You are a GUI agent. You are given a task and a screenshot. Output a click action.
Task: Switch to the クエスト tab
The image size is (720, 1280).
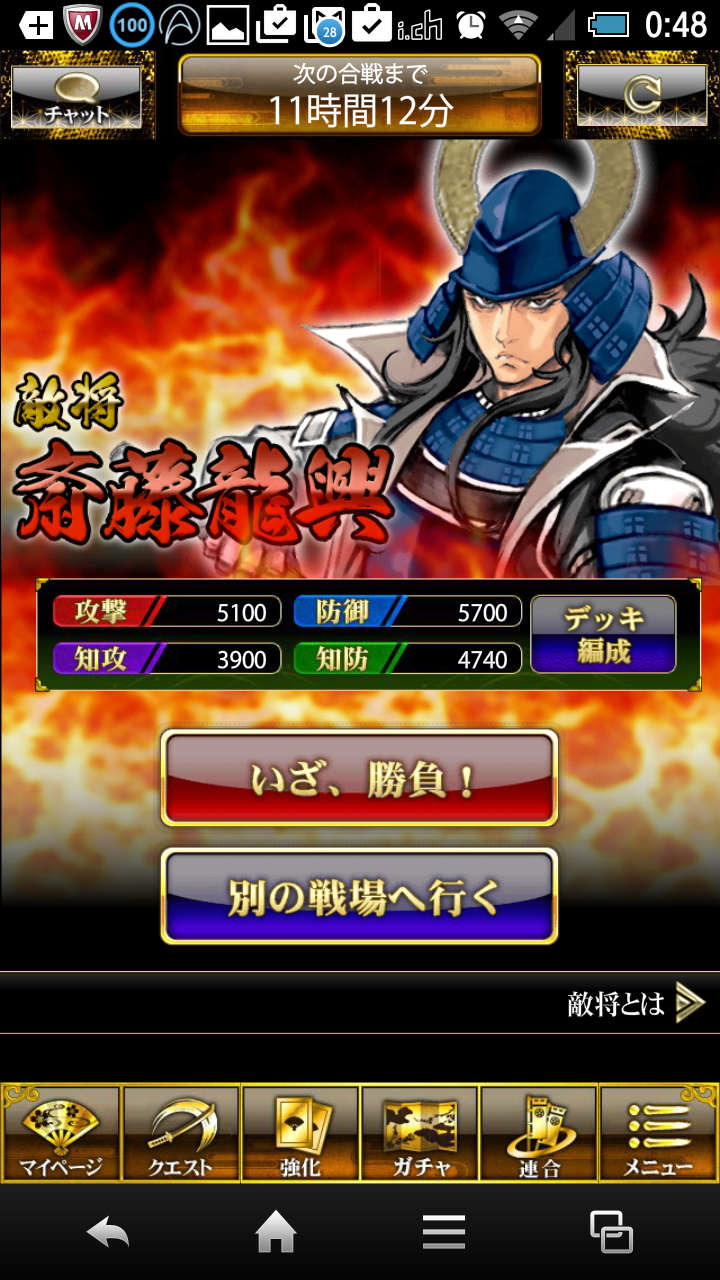(x=181, y=1135)
